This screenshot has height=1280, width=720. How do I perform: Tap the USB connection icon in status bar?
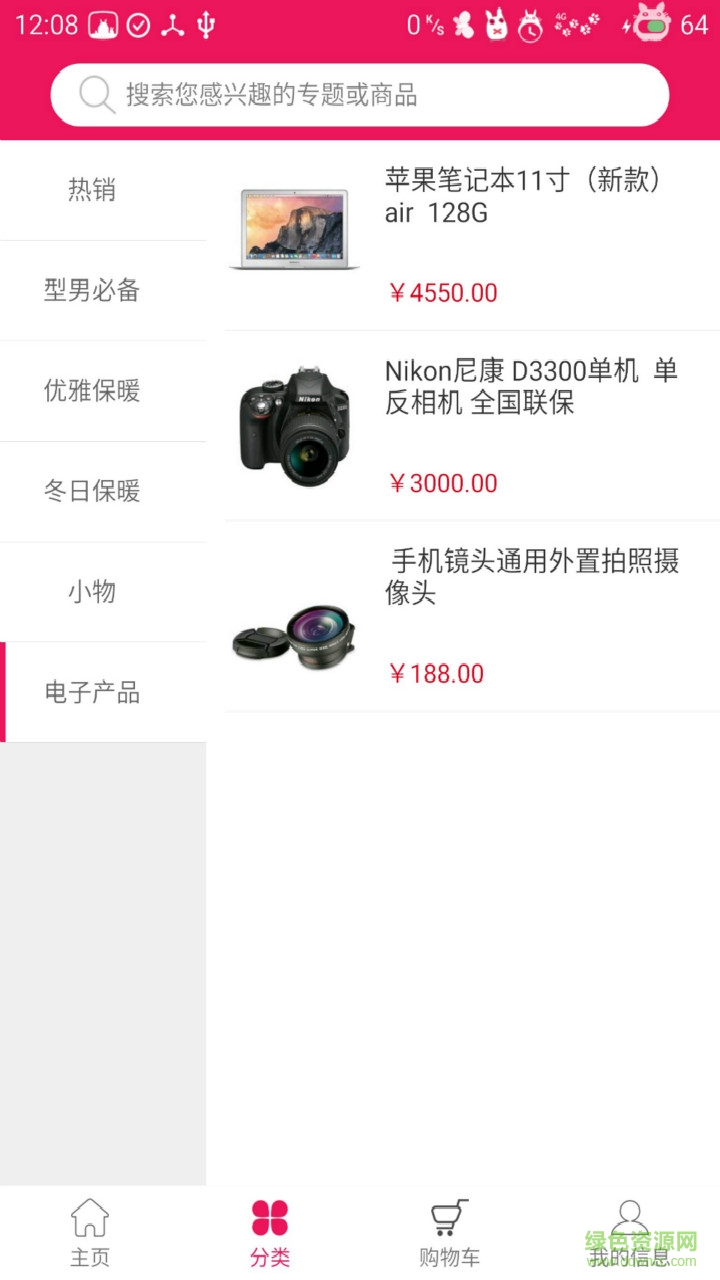pyautogui.click(x=206, y=24)
